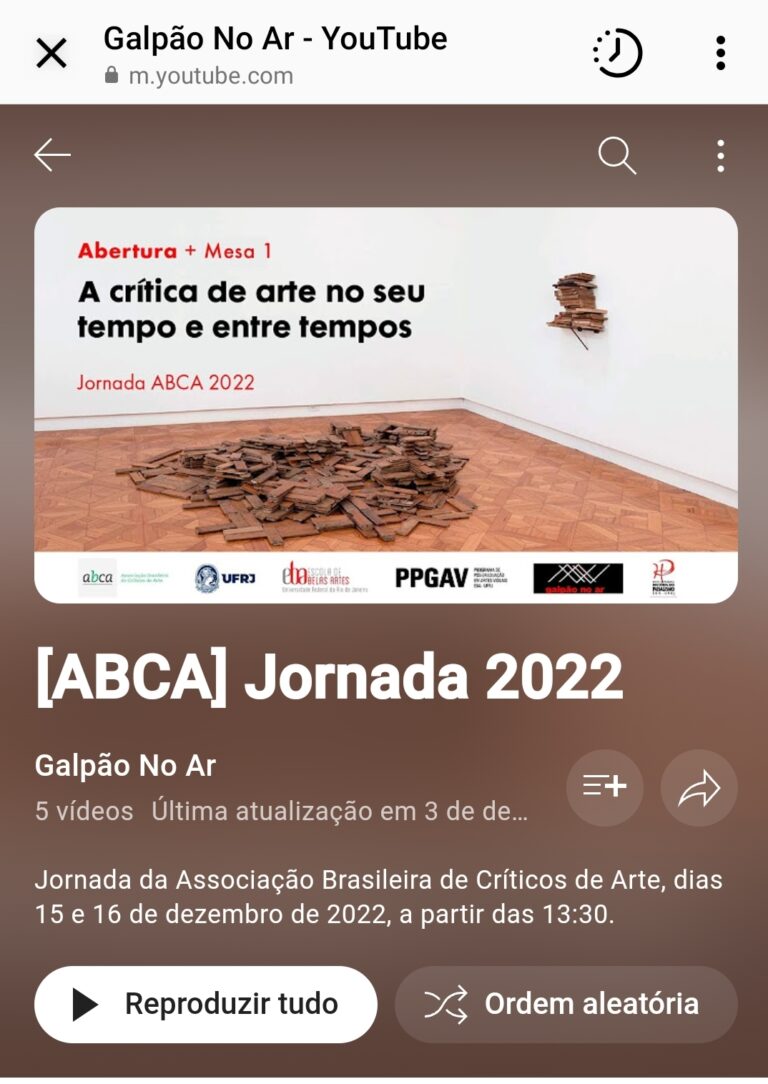Share the [ABCA] Jornada 2022 playlist
The width and height of the screenshot is (768, 1084).
click(699, 788)
